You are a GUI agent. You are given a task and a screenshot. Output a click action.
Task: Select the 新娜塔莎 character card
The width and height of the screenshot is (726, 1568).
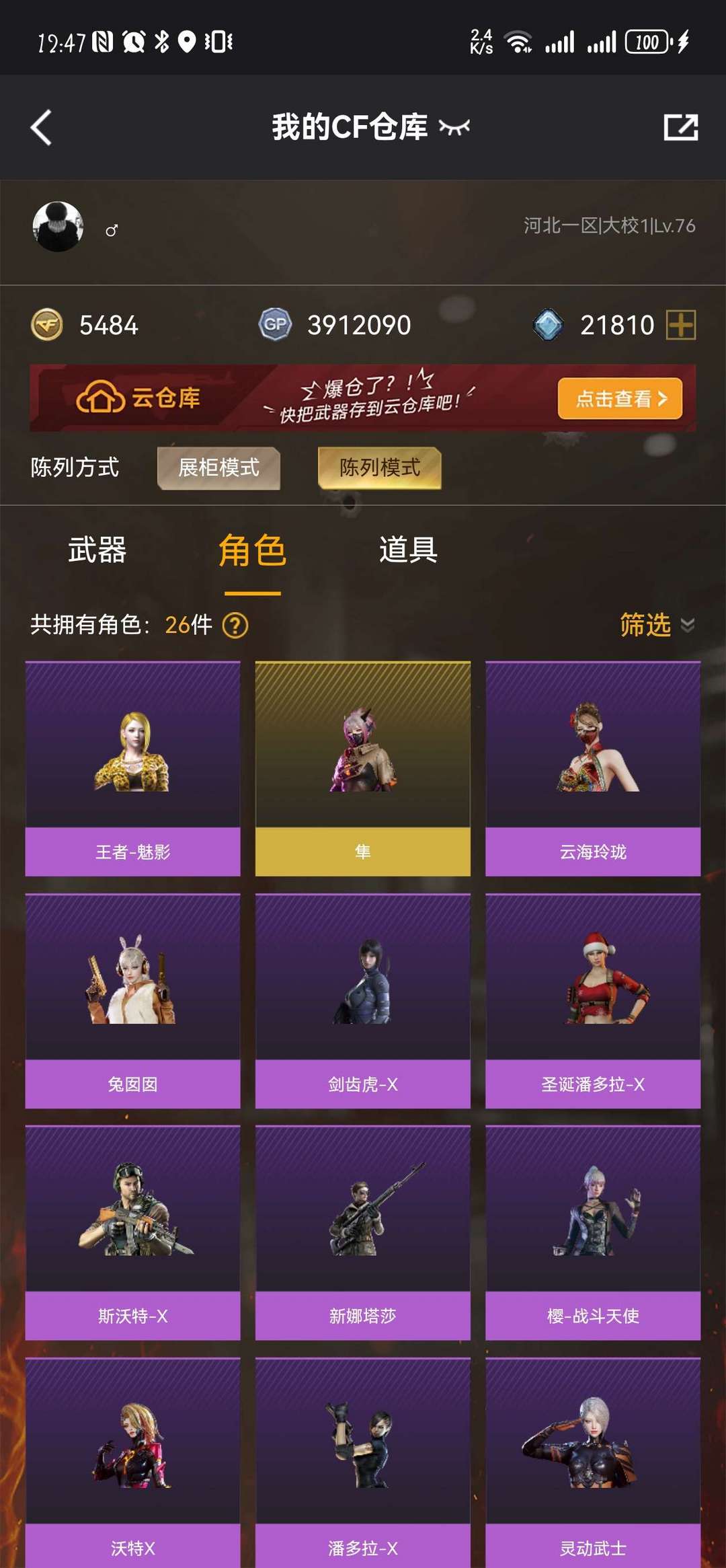[363, 1232]
